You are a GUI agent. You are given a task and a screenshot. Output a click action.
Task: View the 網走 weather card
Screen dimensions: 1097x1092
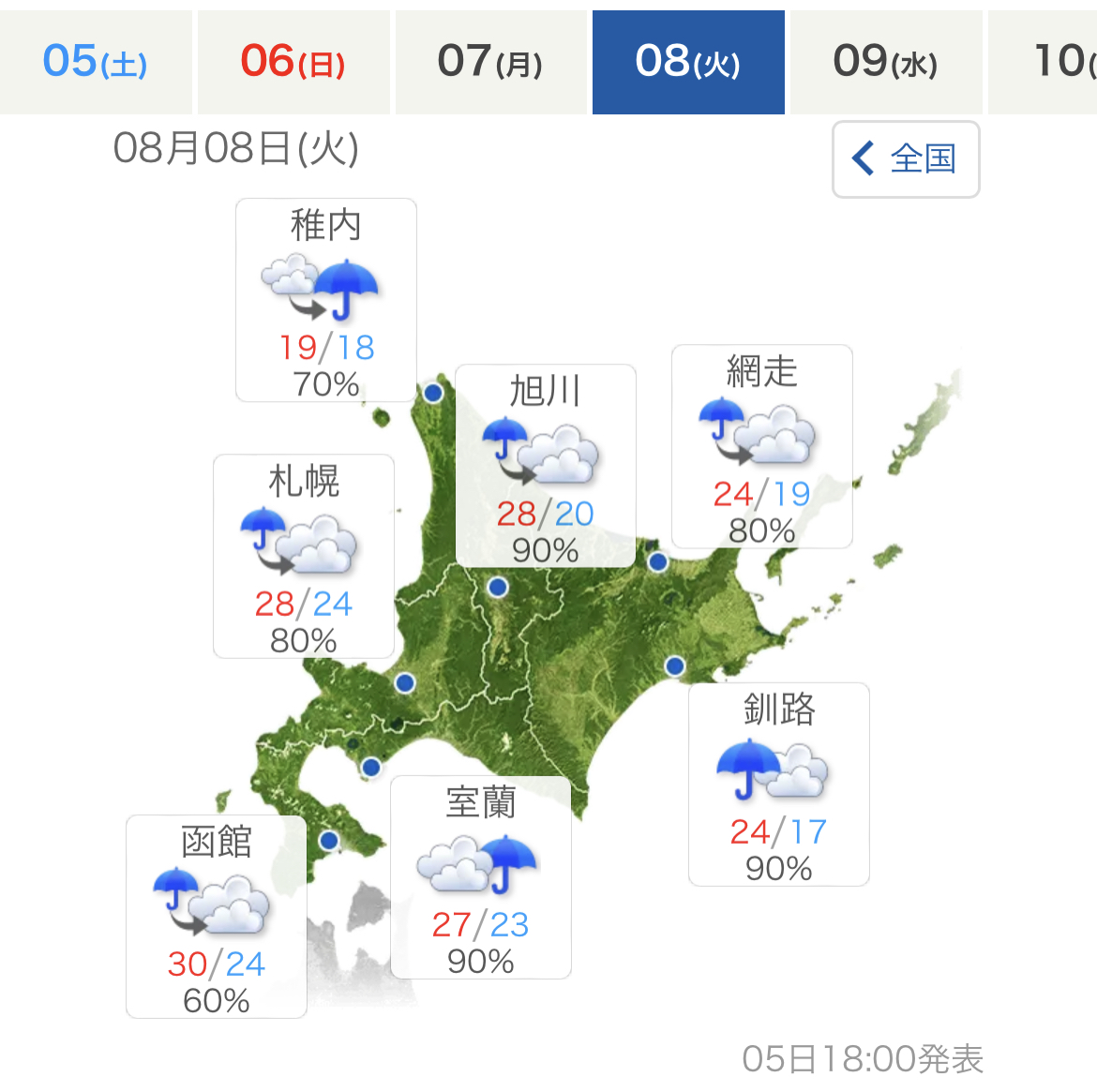pos(762,446)
